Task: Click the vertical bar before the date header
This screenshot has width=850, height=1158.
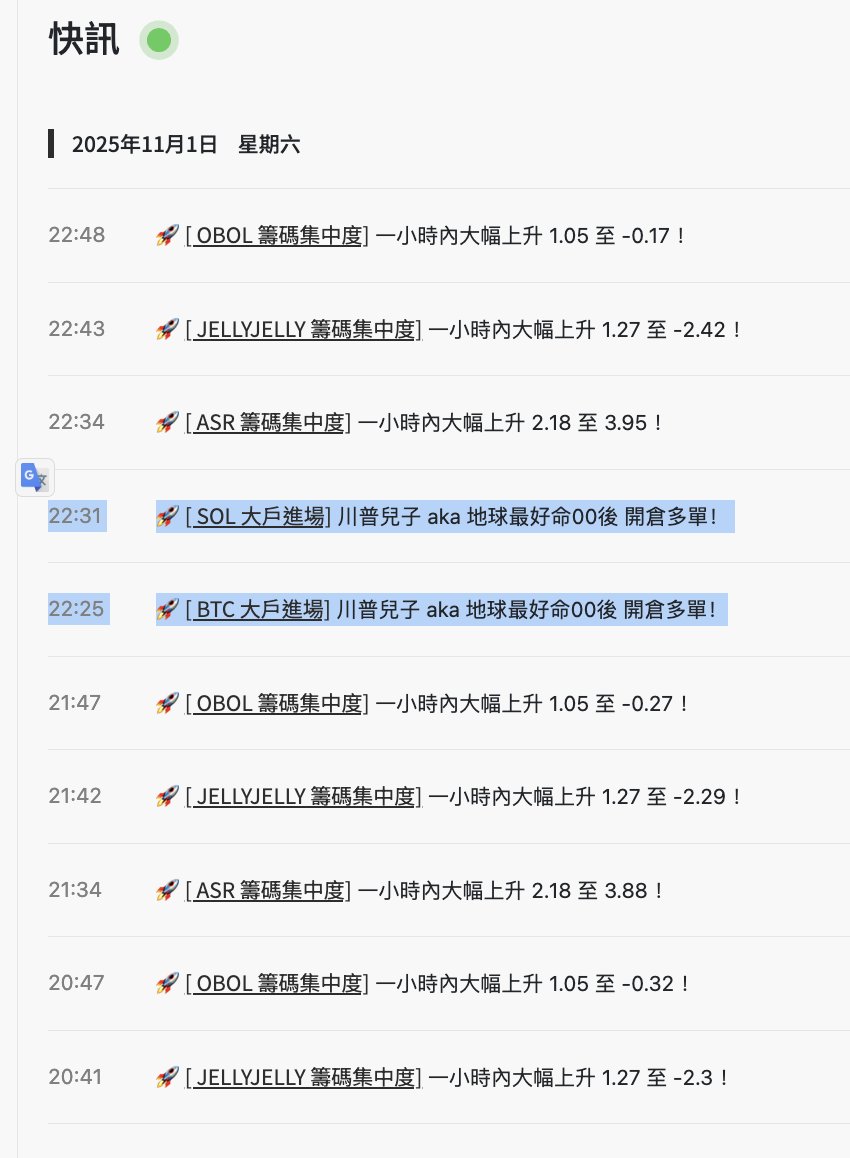Action: 51,144
